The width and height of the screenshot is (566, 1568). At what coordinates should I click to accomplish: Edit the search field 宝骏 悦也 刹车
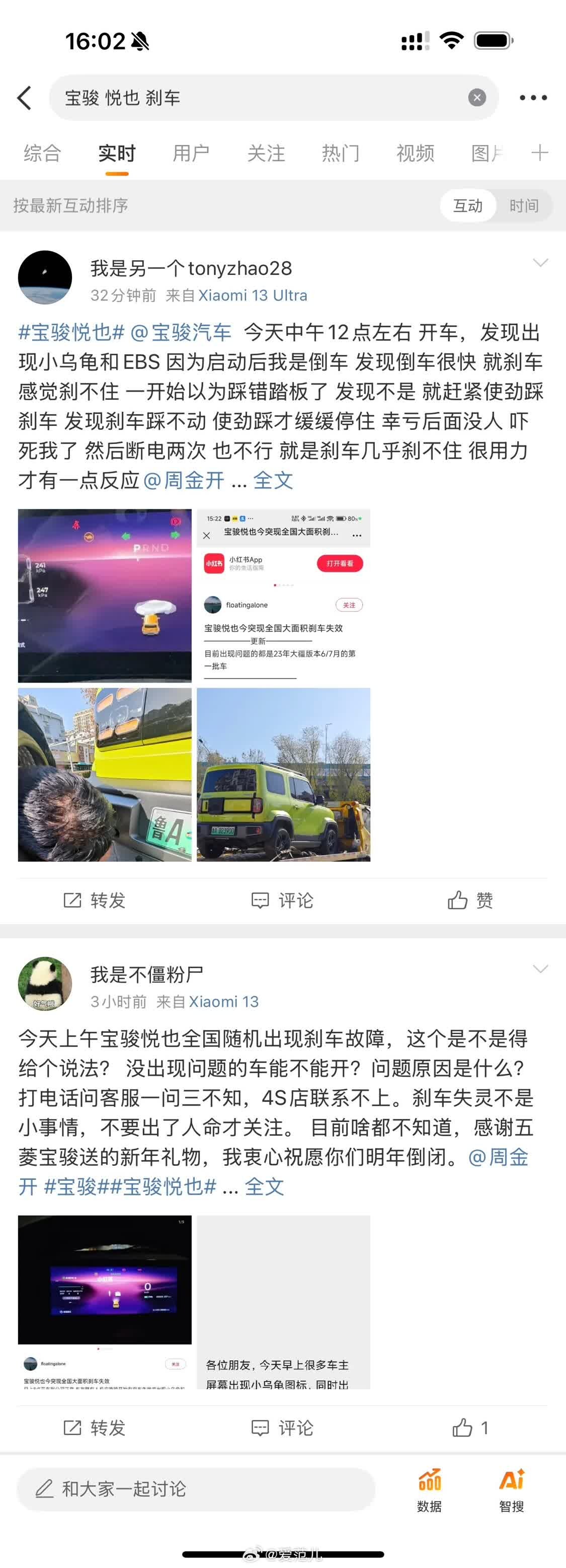click(x=256, y=97)
